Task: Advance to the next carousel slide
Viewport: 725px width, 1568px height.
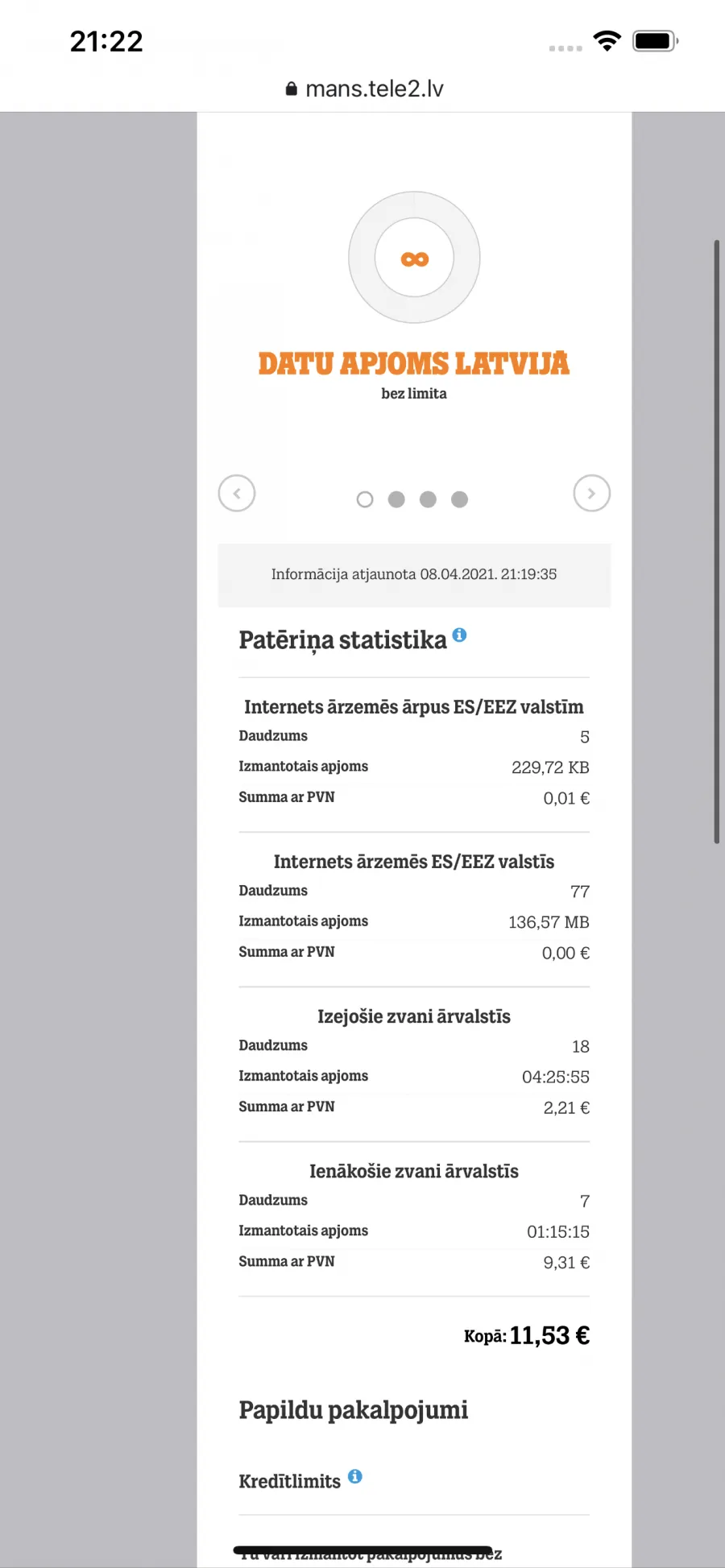Action: tap(591, 493)
